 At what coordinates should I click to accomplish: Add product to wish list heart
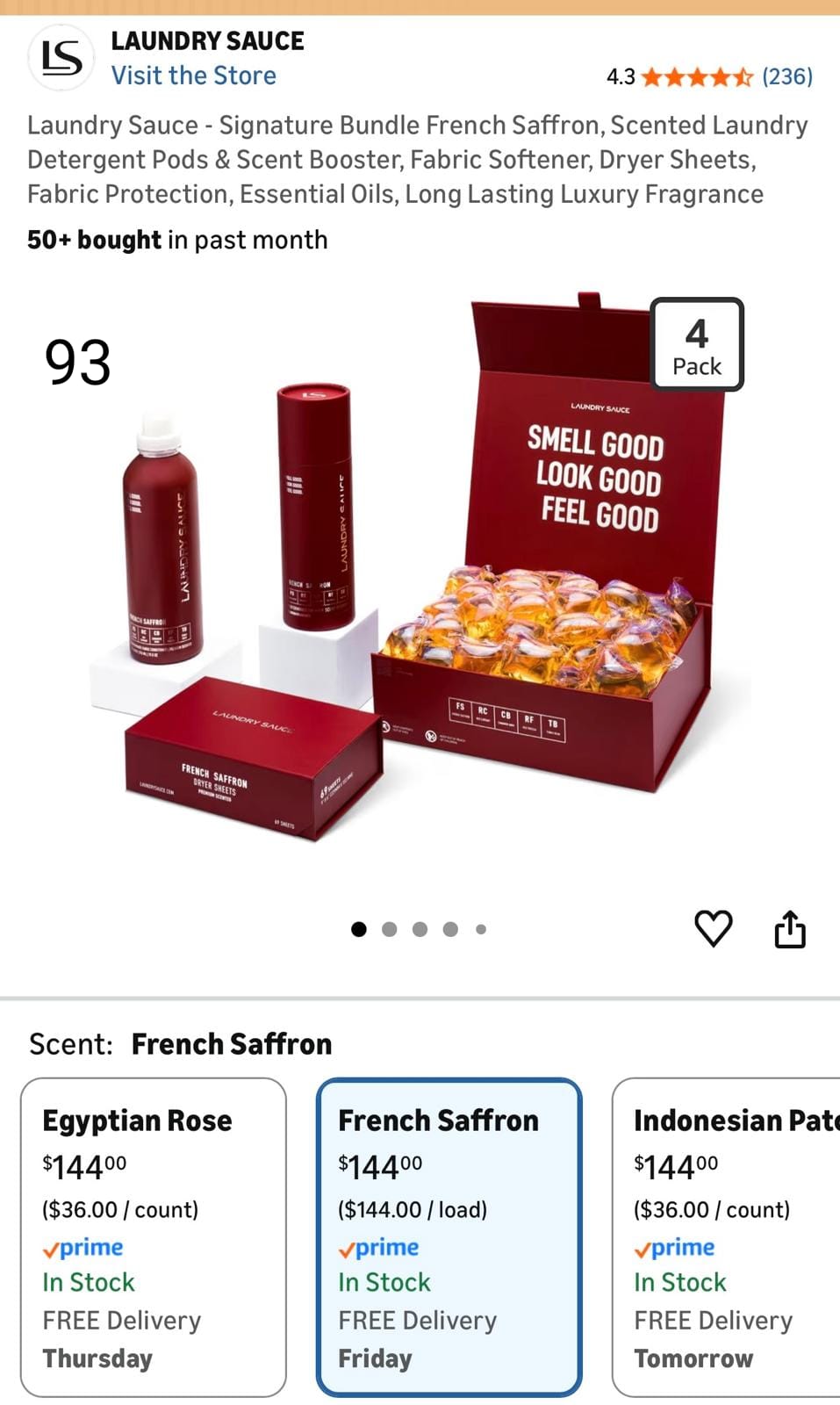pos(713,928)
